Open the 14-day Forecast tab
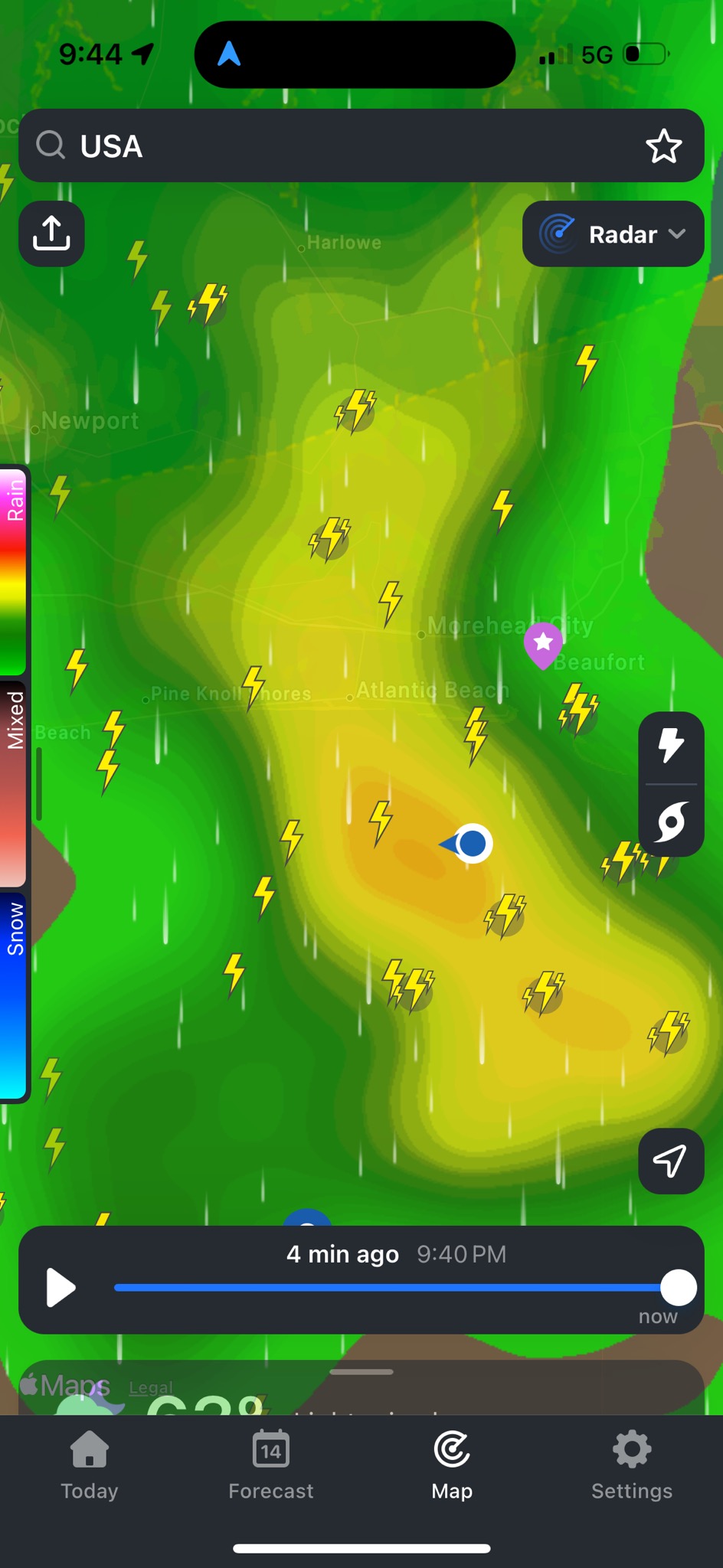This screenshot has height=1568, width=723. coord(270,1465)
